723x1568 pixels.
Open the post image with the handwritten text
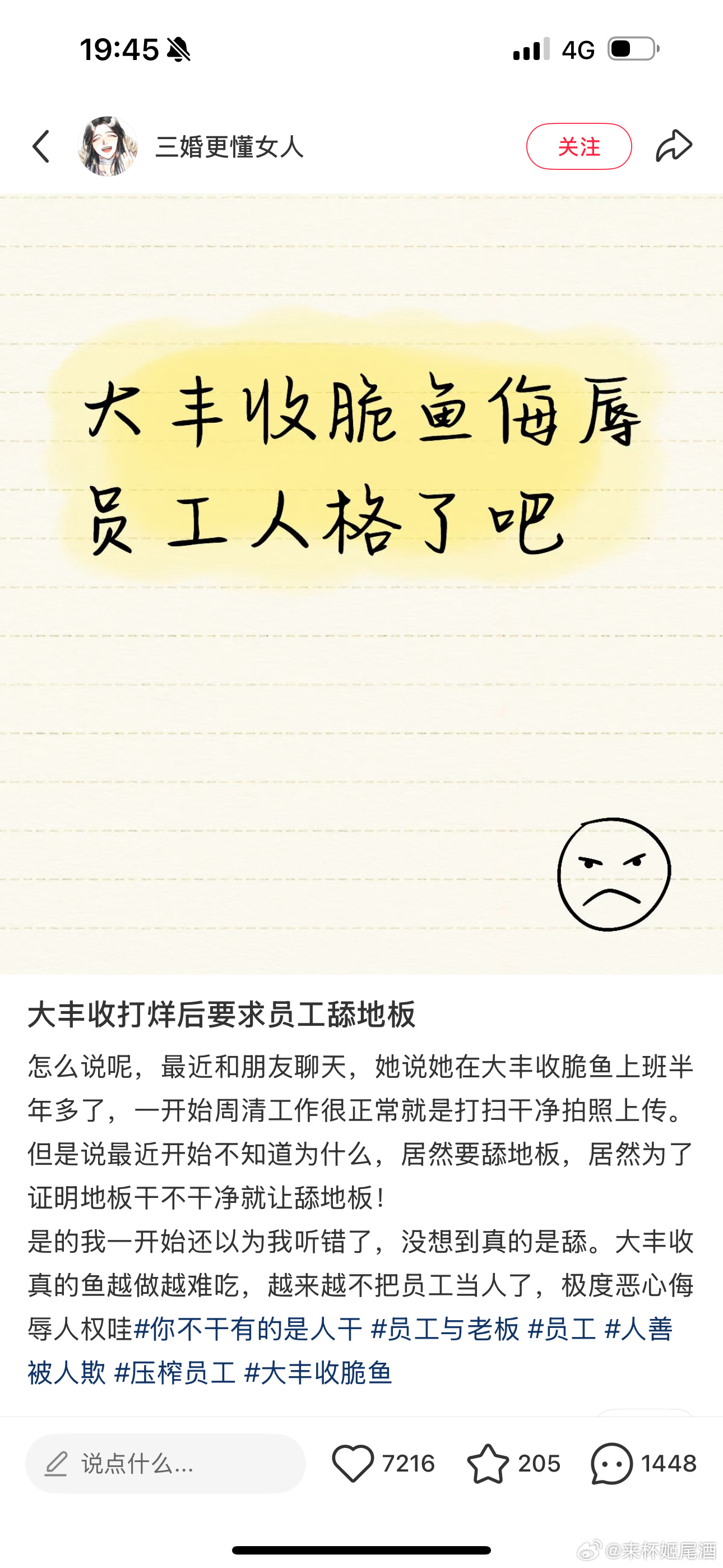[x=361, y=584]
